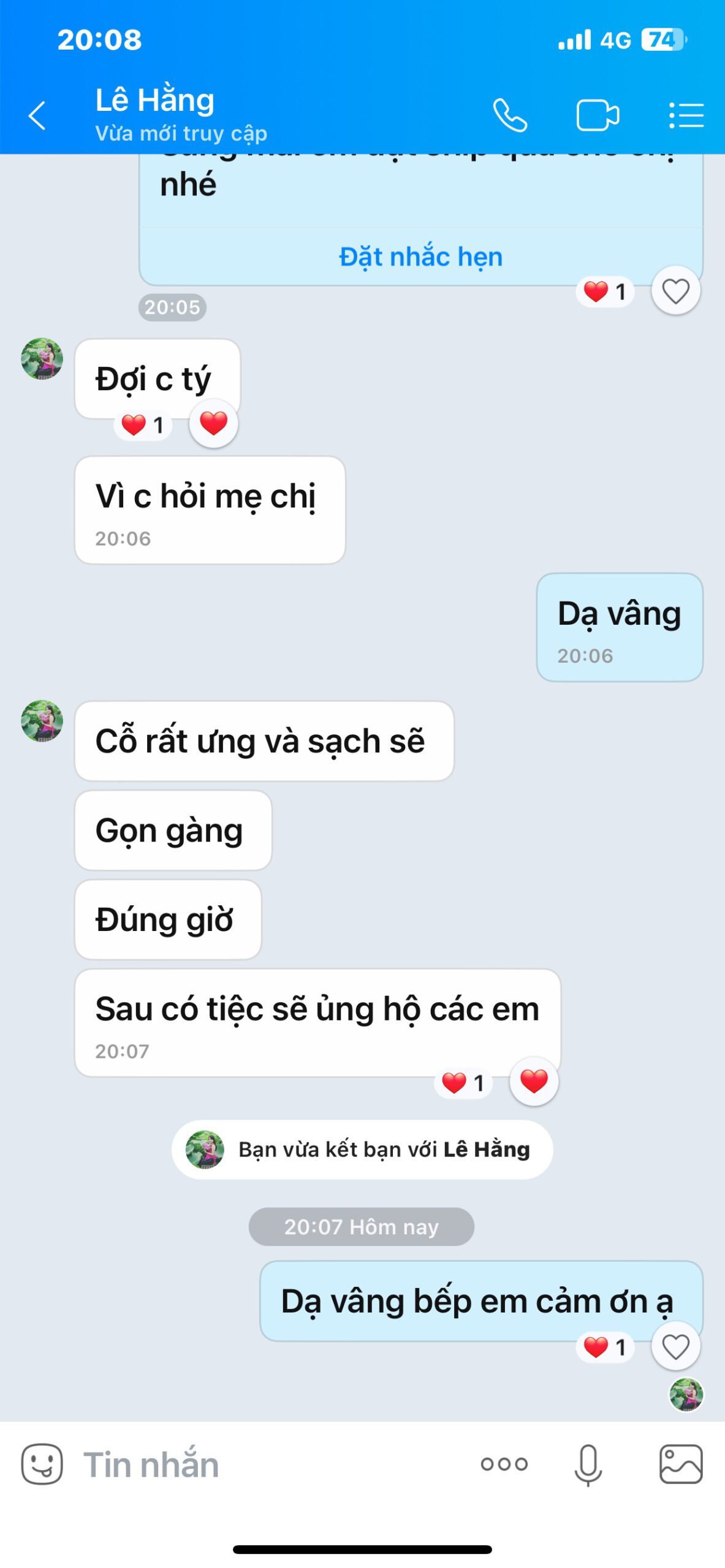Open Lê Hằng's avatar next to Đợi c tý

pyautogui.click(x=42, y=359)
